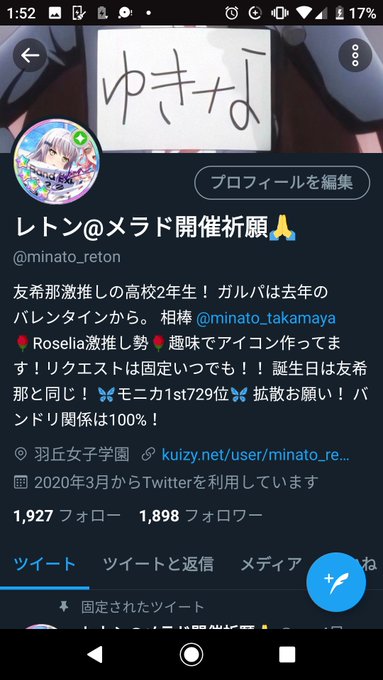
Task: View the 1,927 フォロー list
Action: (x=67, y=516)
